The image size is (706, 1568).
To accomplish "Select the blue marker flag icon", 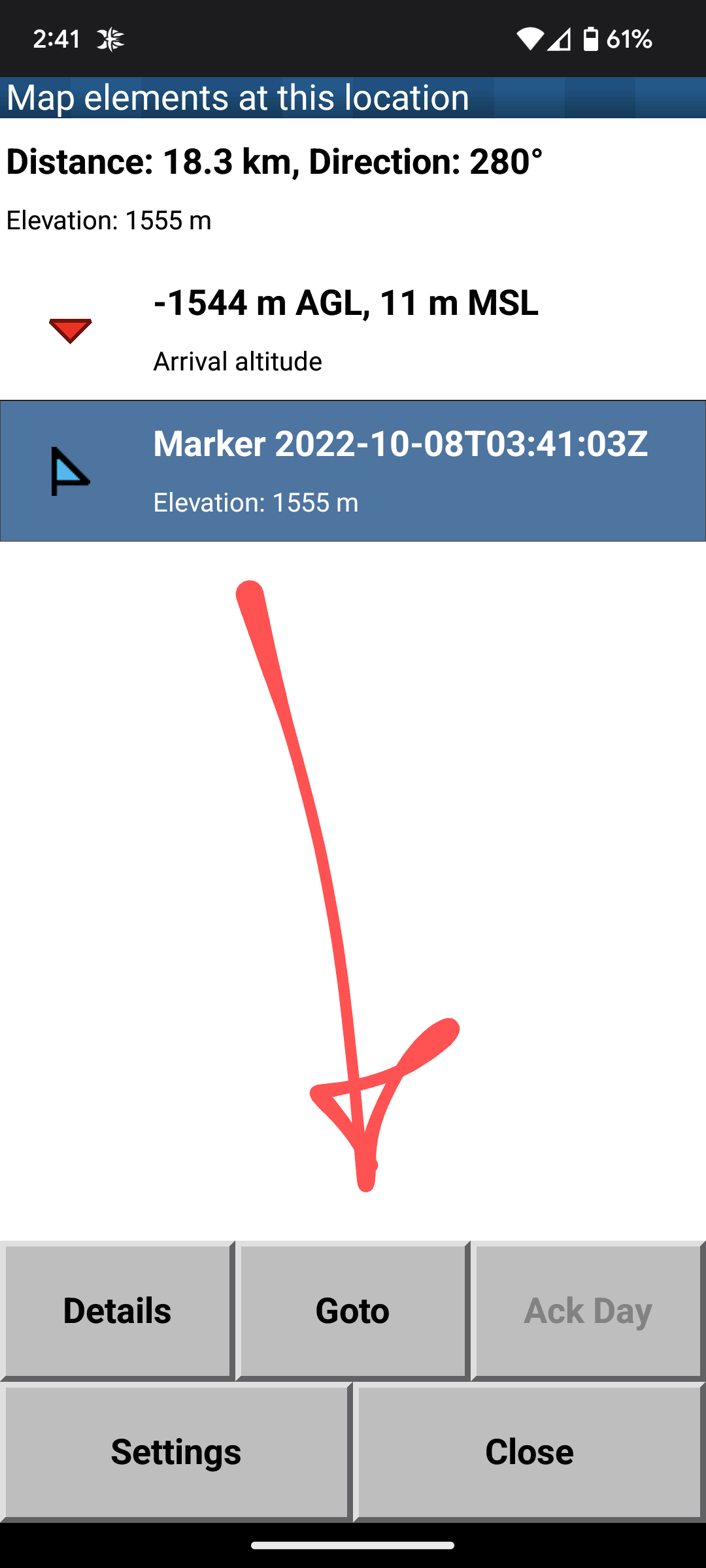I will [70, 472].
